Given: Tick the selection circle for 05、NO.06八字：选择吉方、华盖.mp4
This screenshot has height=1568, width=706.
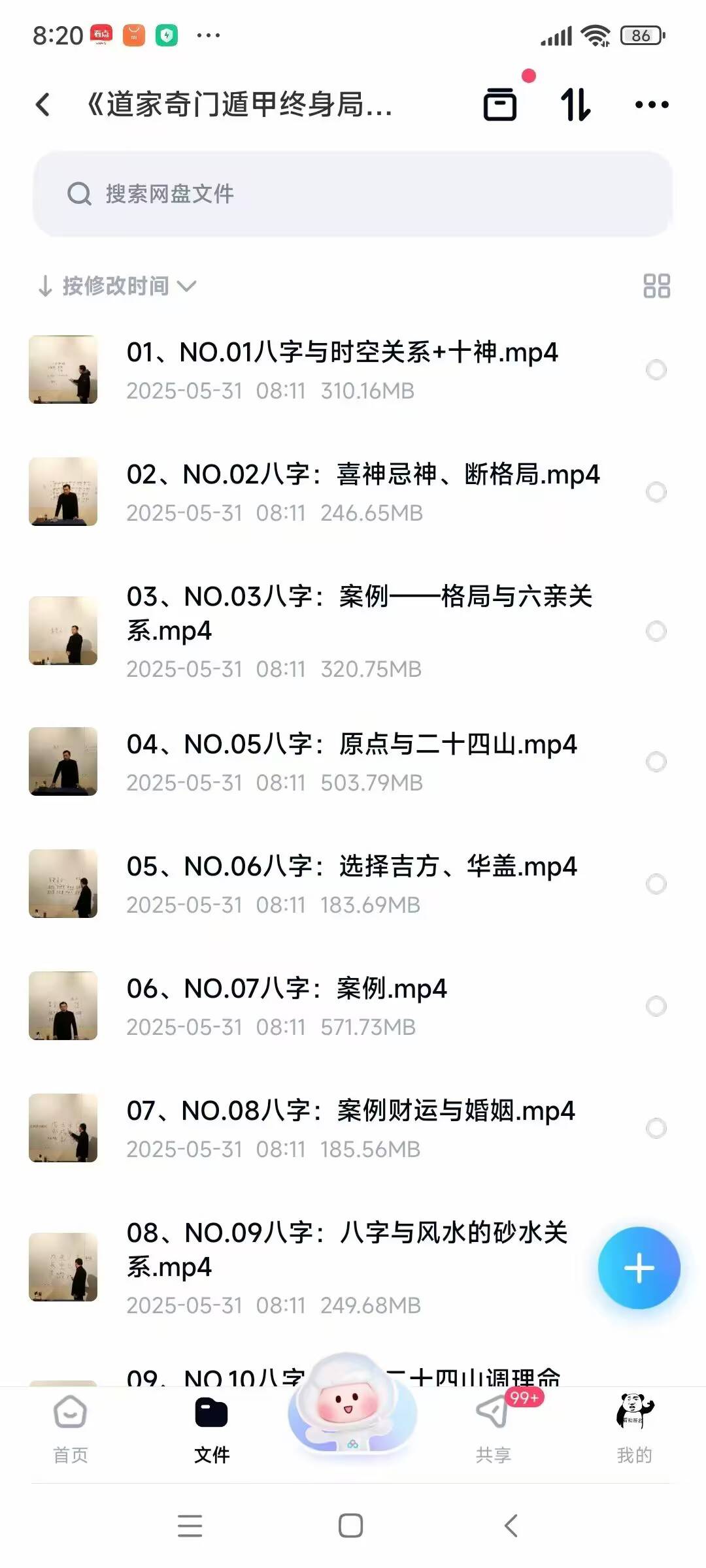Looking at the screenshot, I should (656, 884).
